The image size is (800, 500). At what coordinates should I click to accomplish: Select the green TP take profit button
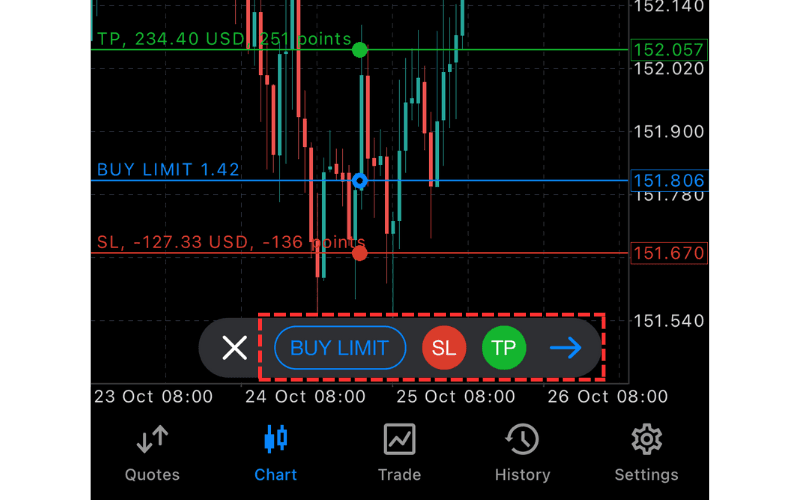[504, 348]
